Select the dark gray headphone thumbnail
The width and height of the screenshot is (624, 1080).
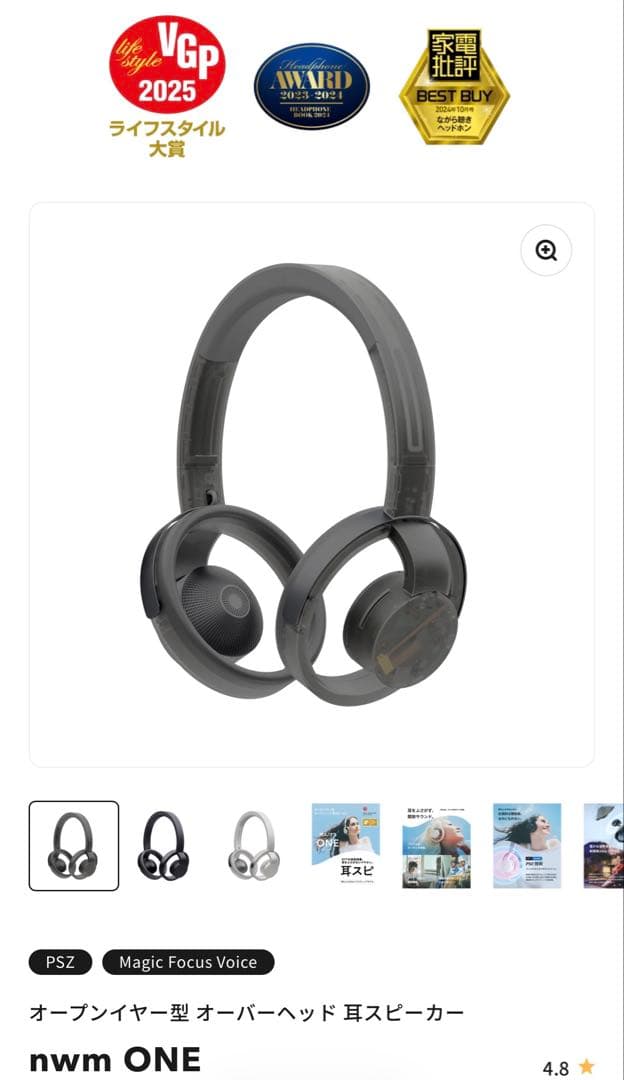coord(73,846)
